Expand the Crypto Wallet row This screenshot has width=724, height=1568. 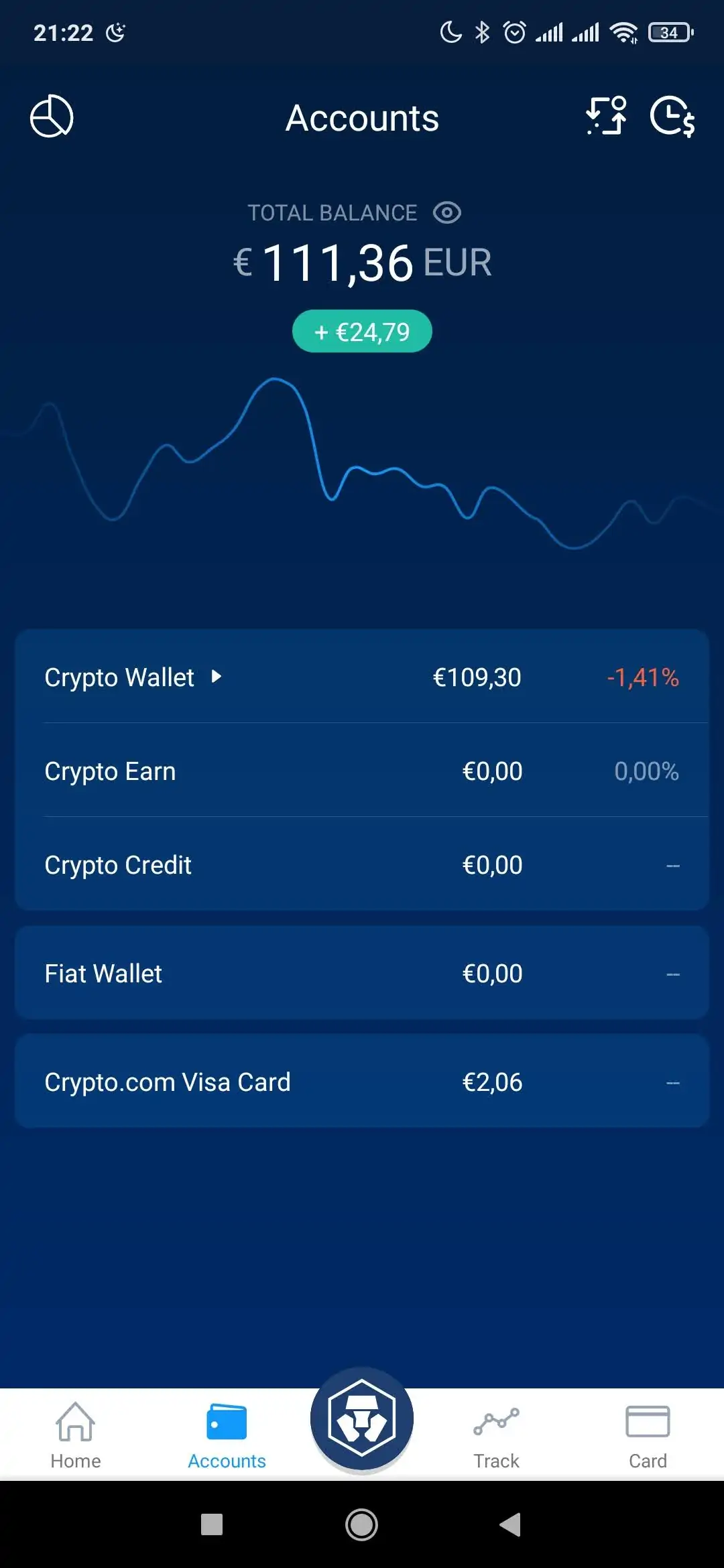[362, 677]
